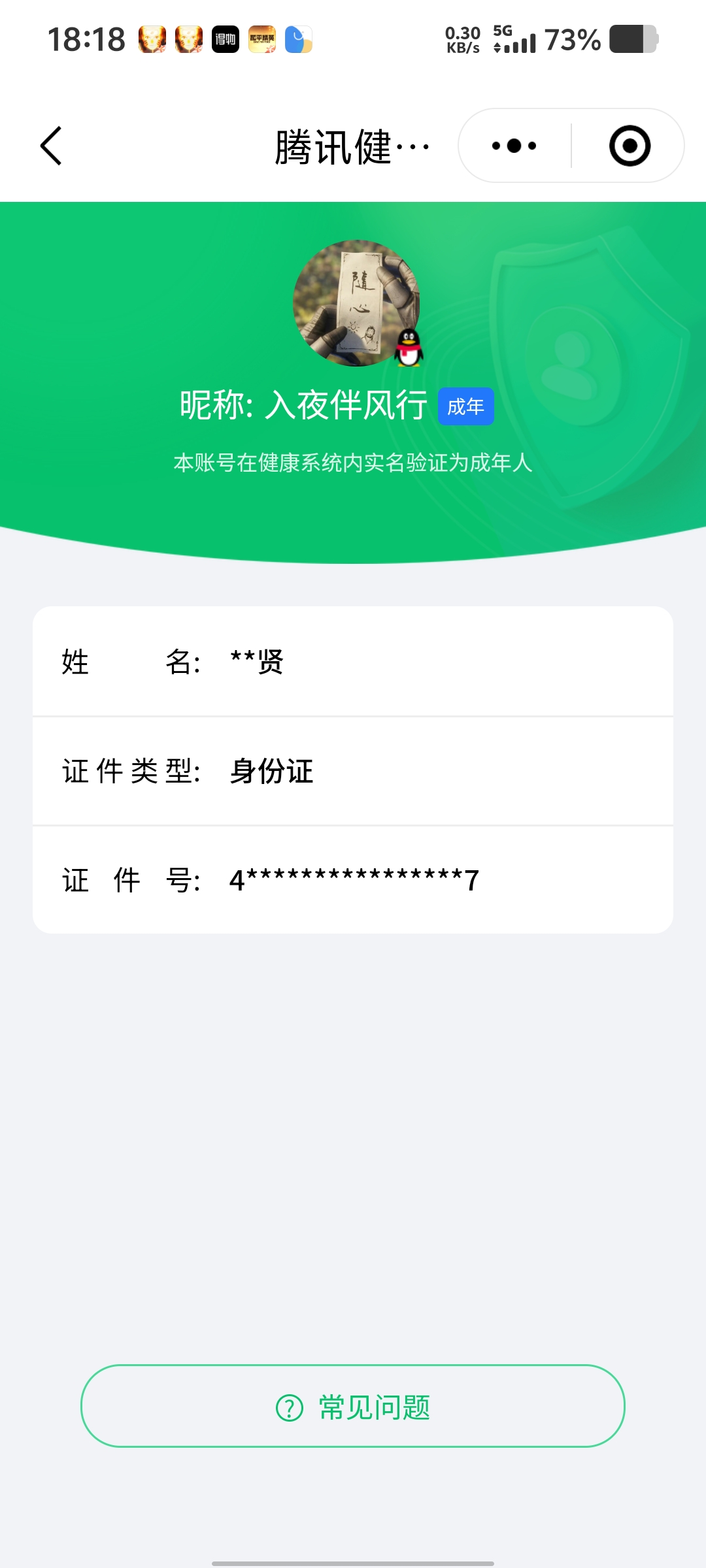Tap the back arrow to exit this page
Viewport: 706px width, 1568px height.
point(52,146)
